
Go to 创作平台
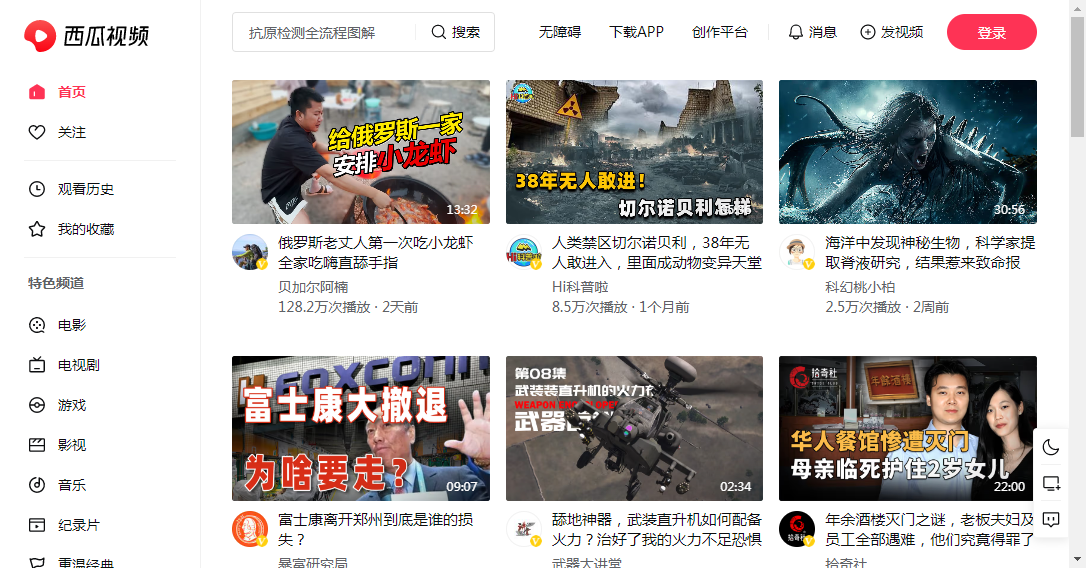(x=719, y=32)
